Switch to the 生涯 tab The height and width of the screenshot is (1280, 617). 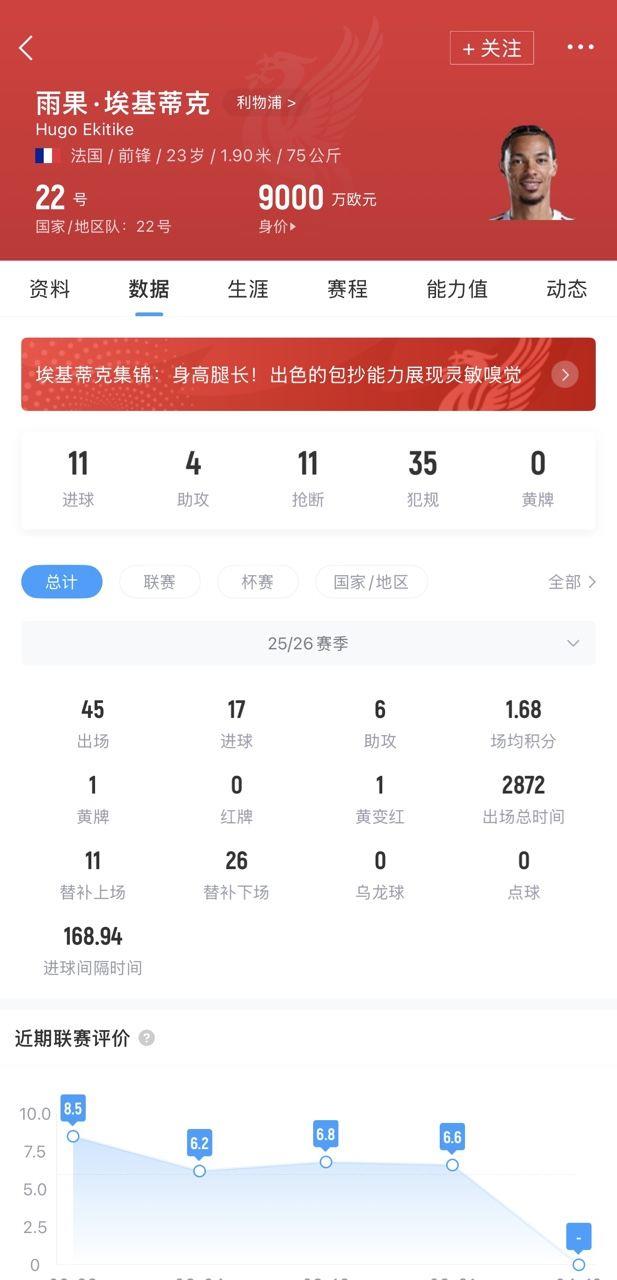tap(248, 289)
